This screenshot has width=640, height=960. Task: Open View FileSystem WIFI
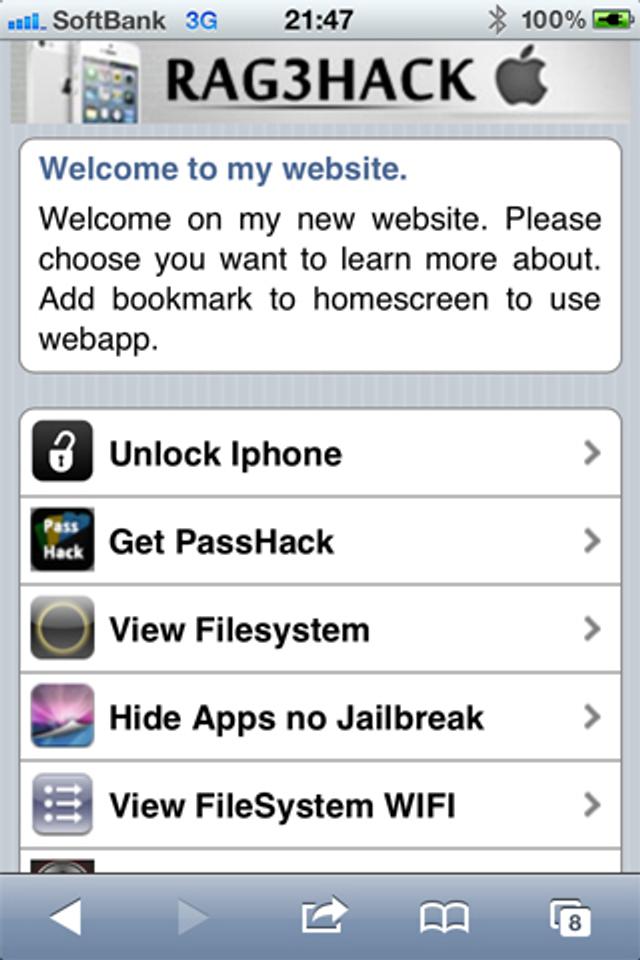[x=320, y=805]
